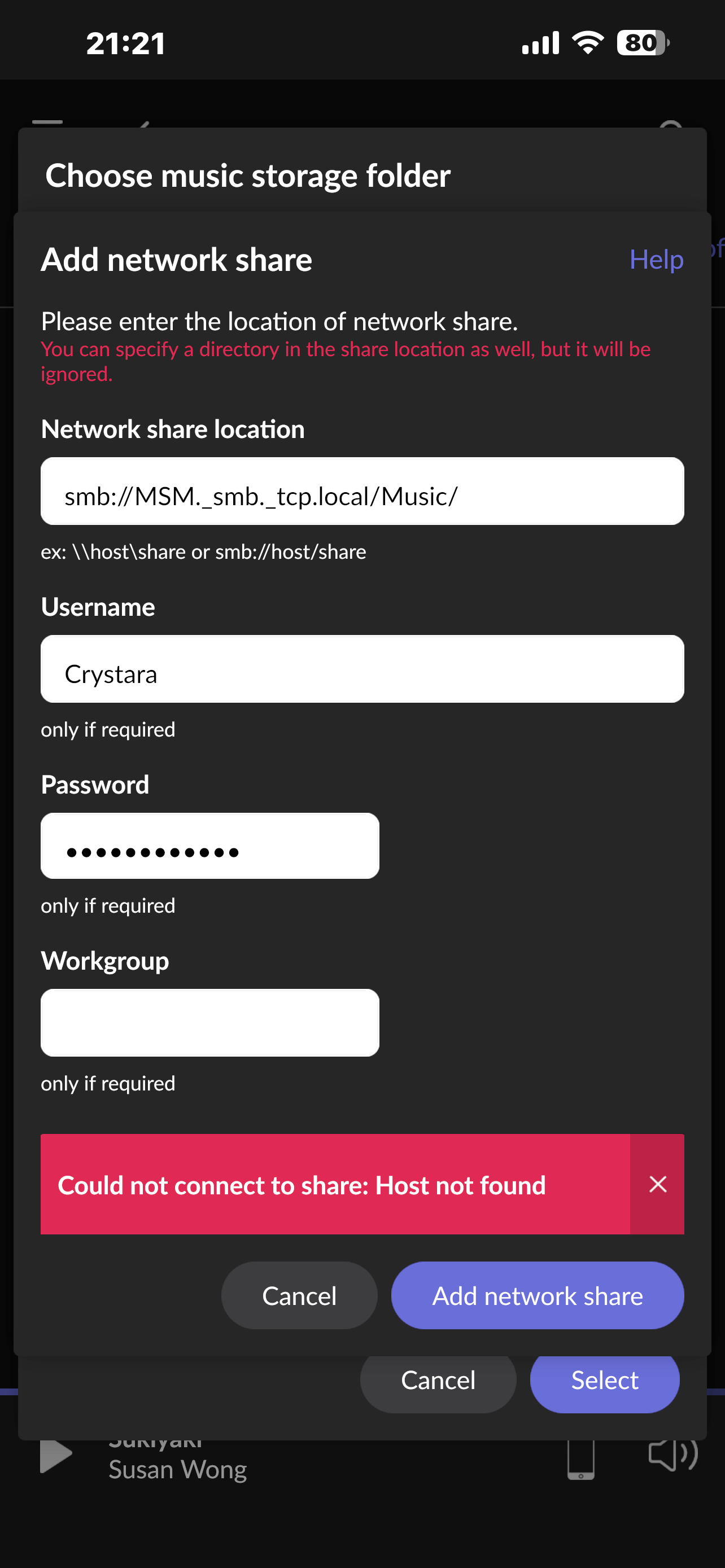725x1568 pixels.
Task: Open the Help link
Action: point(656,259)
